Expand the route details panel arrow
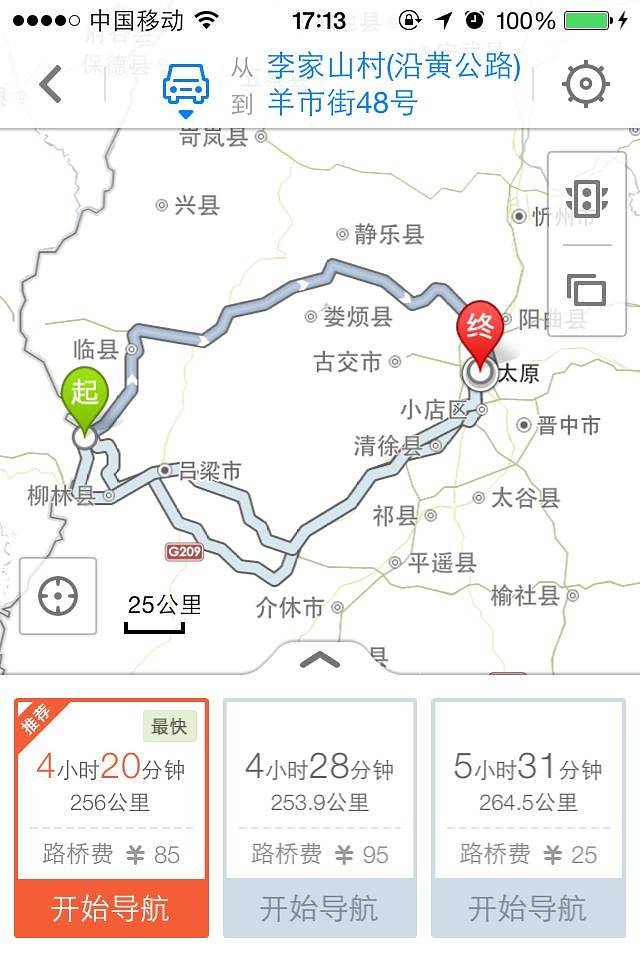 tap(320, 659)
